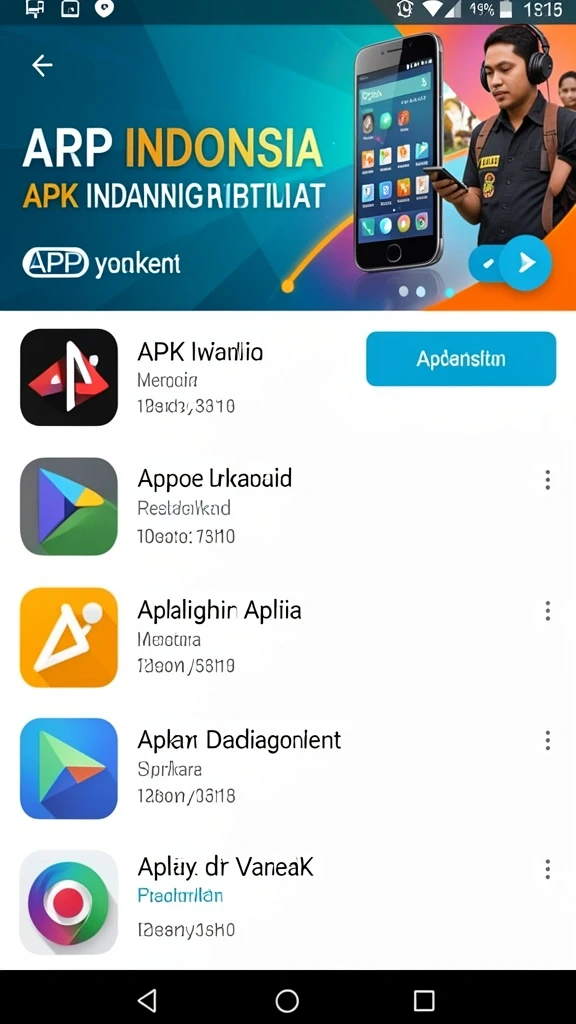Open overflow menu for Aplan Dadiagonlent
Image resolution: width=576 pixels, height=1024 pixels.
point(547,740)
